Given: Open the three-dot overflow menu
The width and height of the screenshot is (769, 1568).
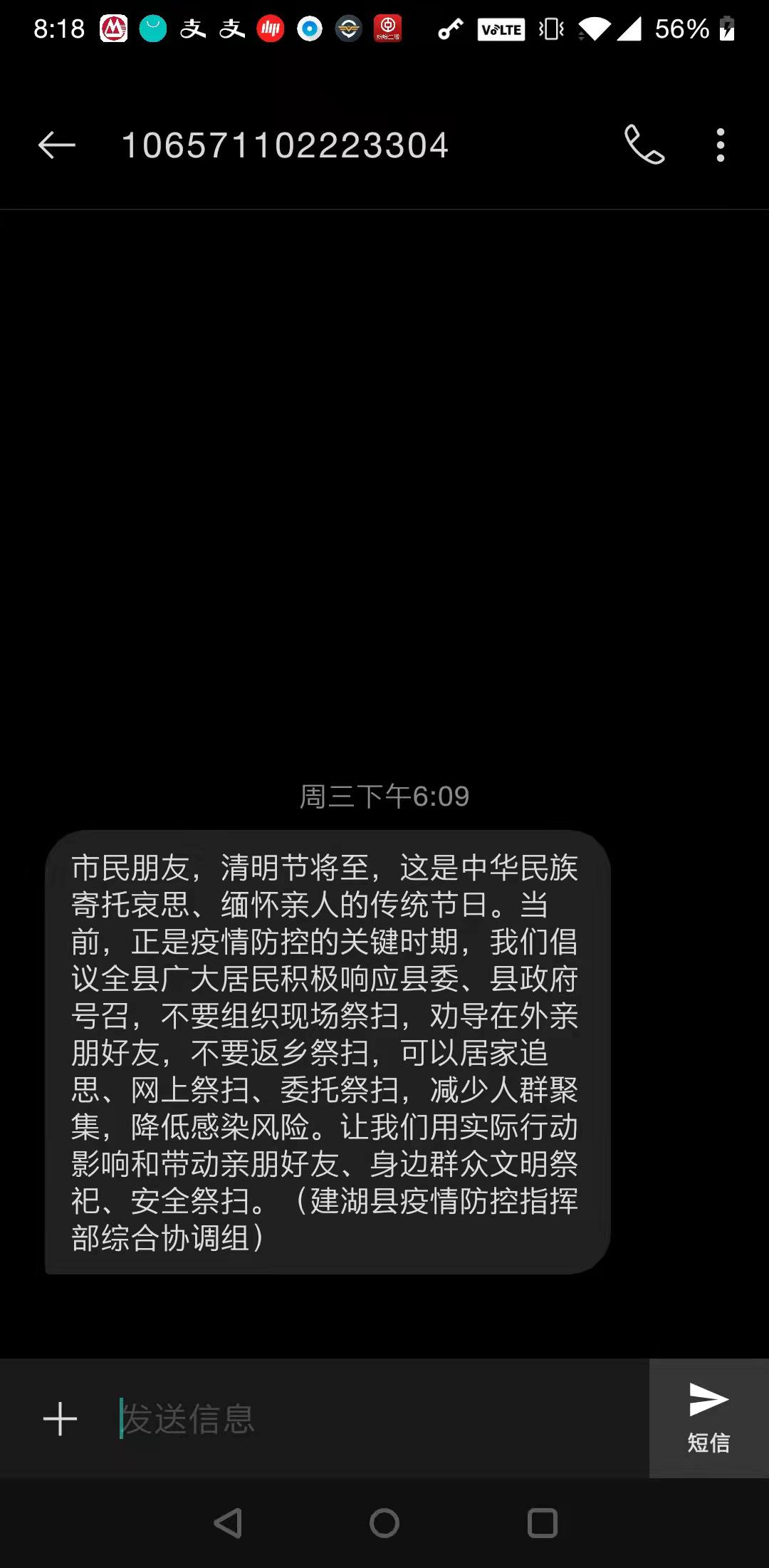Looking at the screenshot, I should [721, 145].
